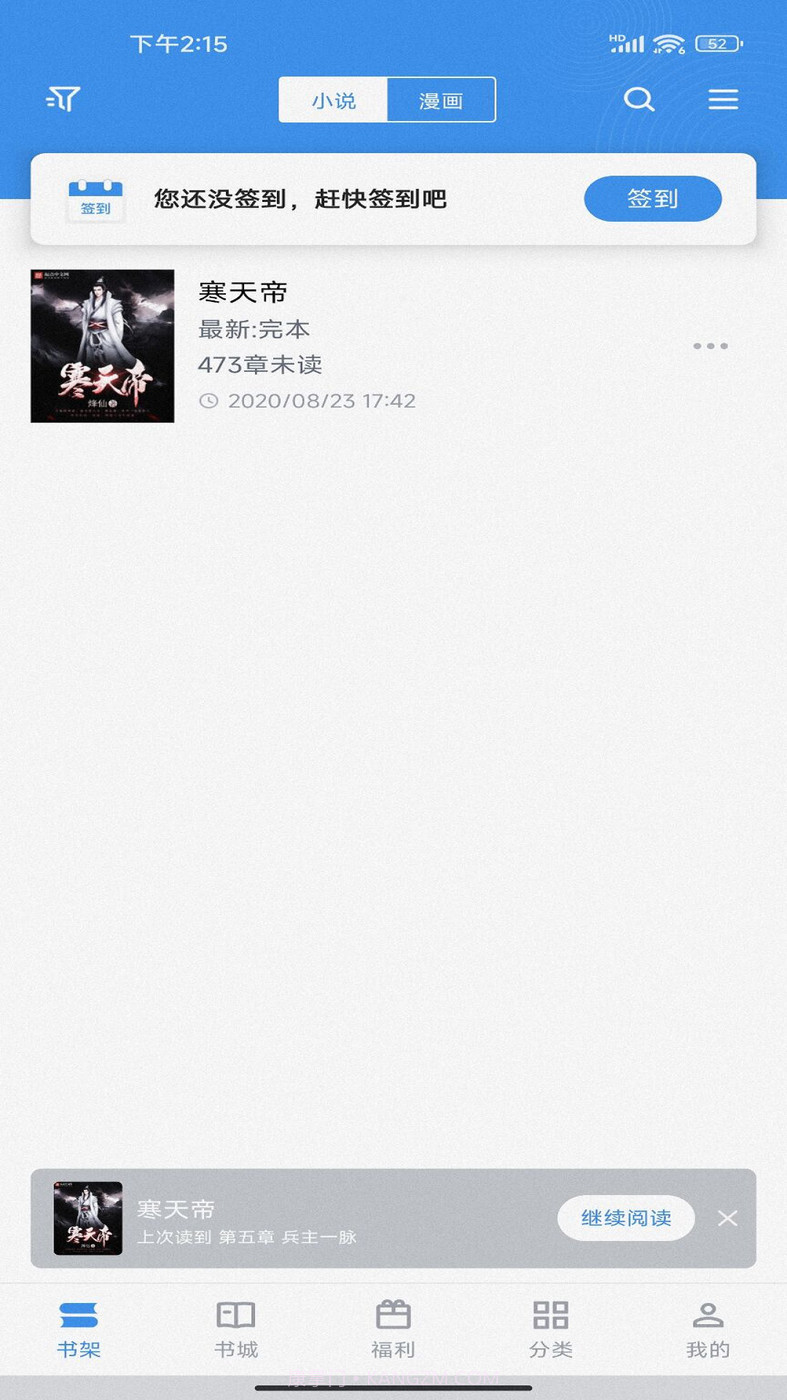The width and height of the screenshot is (787, 1400).
Task: Switch to the 漫画 comics tab
Action: (x=440, y=99)
